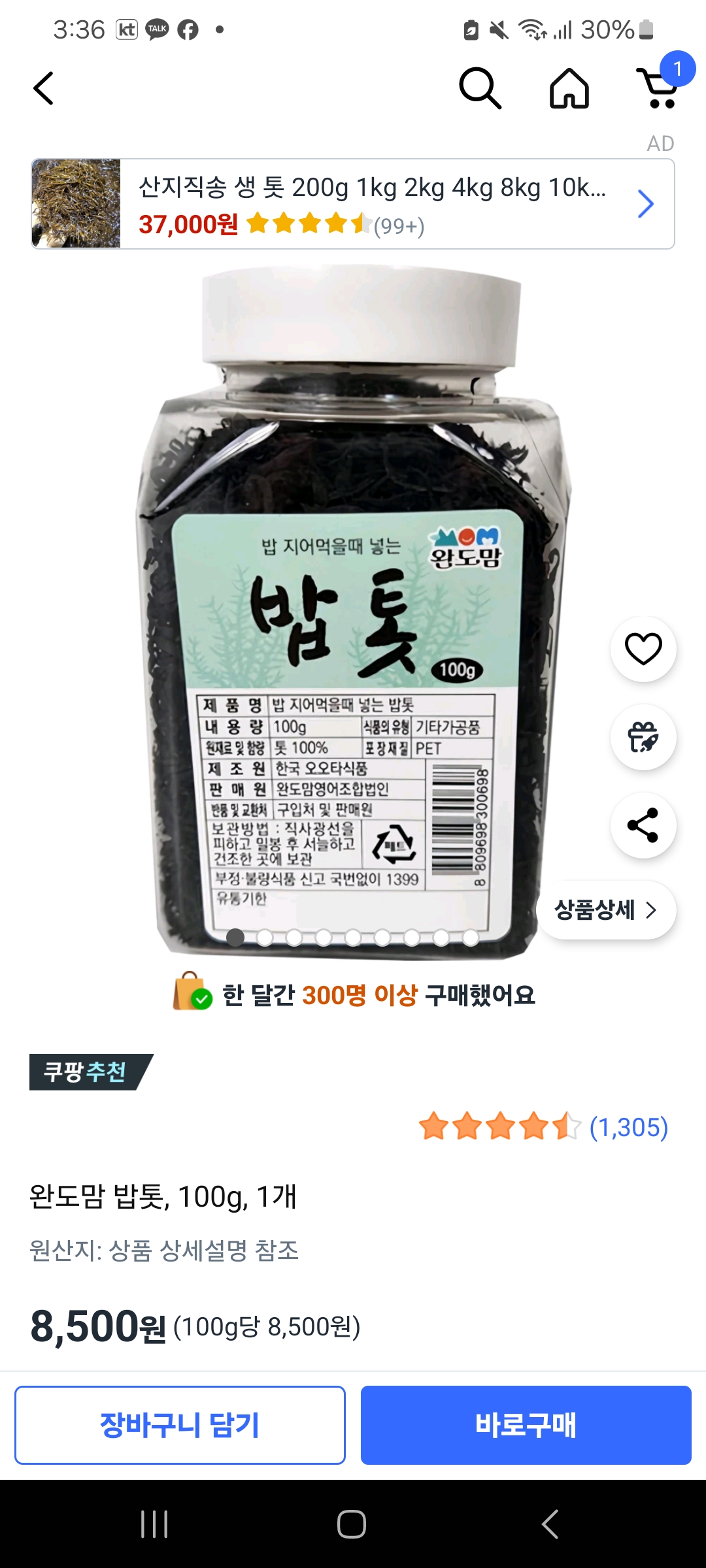
Task: Share this product via share icon
Action: 643,825
